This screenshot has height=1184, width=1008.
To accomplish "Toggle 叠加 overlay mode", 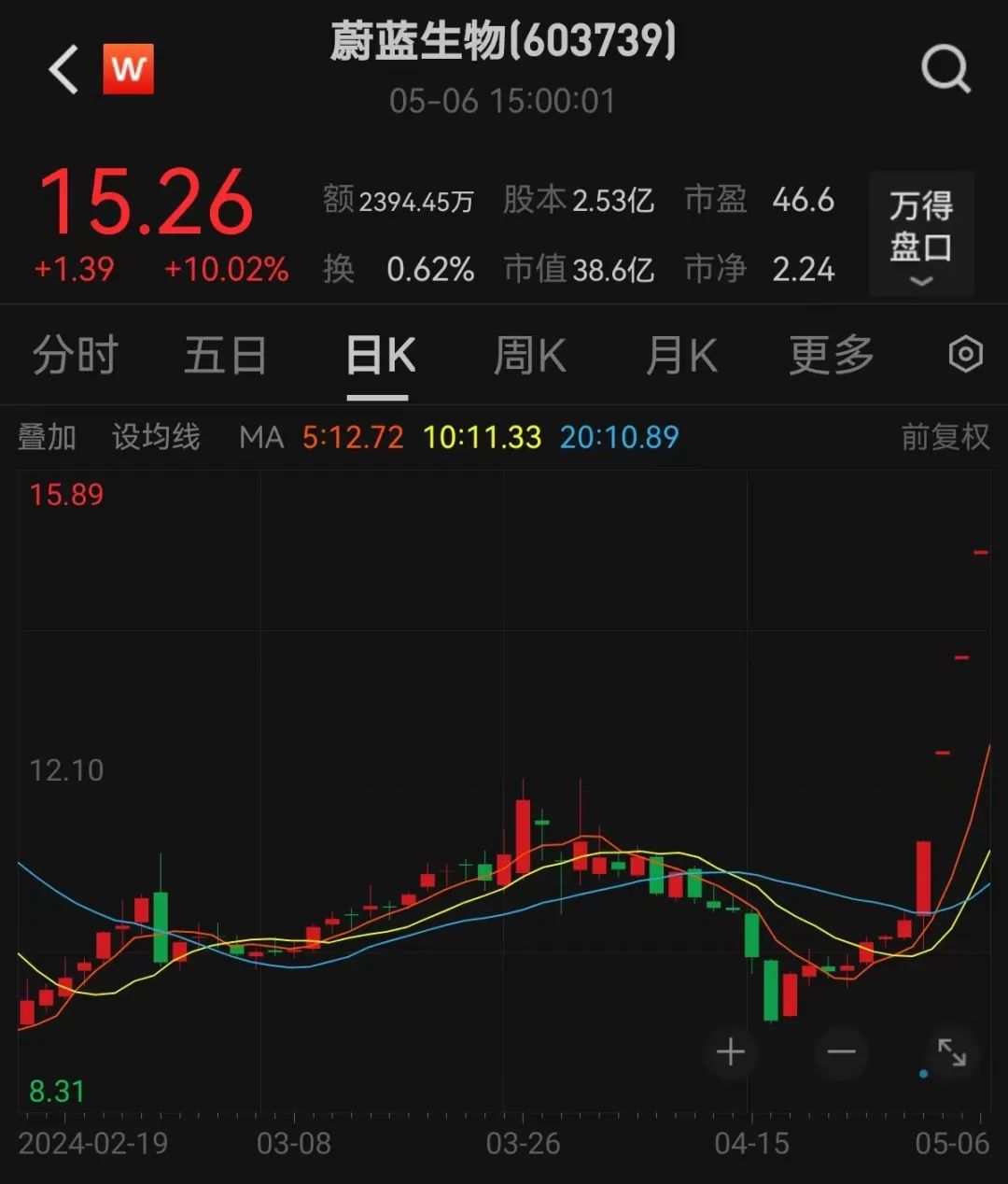I will [x=48, y=436].
